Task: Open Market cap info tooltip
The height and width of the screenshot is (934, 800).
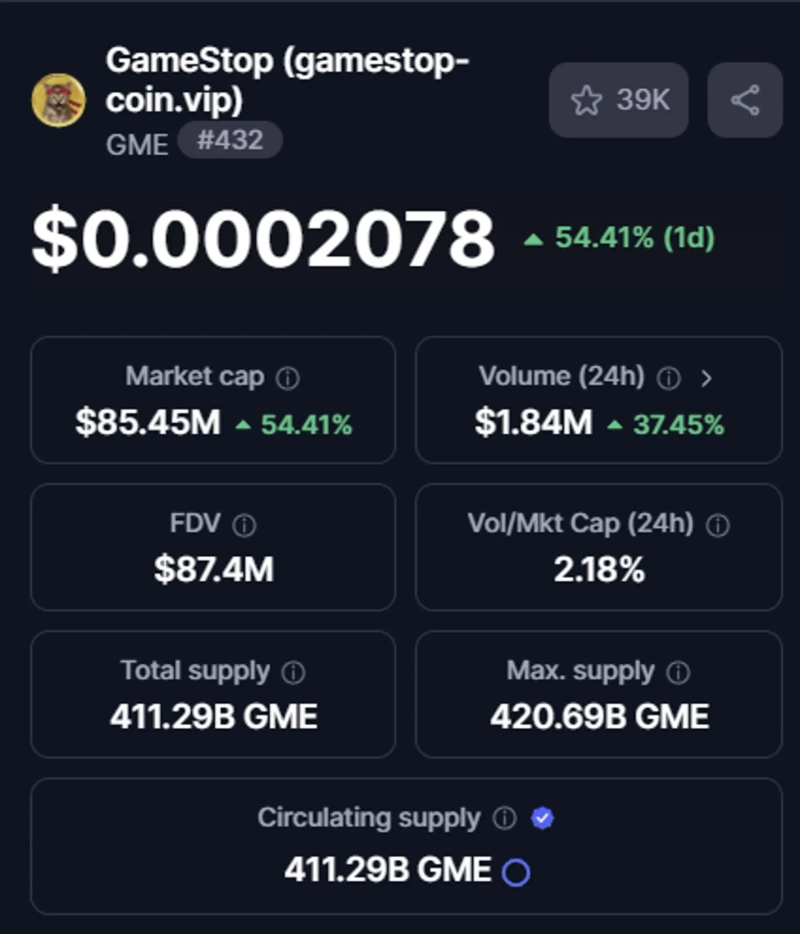Action: (288, 378)
